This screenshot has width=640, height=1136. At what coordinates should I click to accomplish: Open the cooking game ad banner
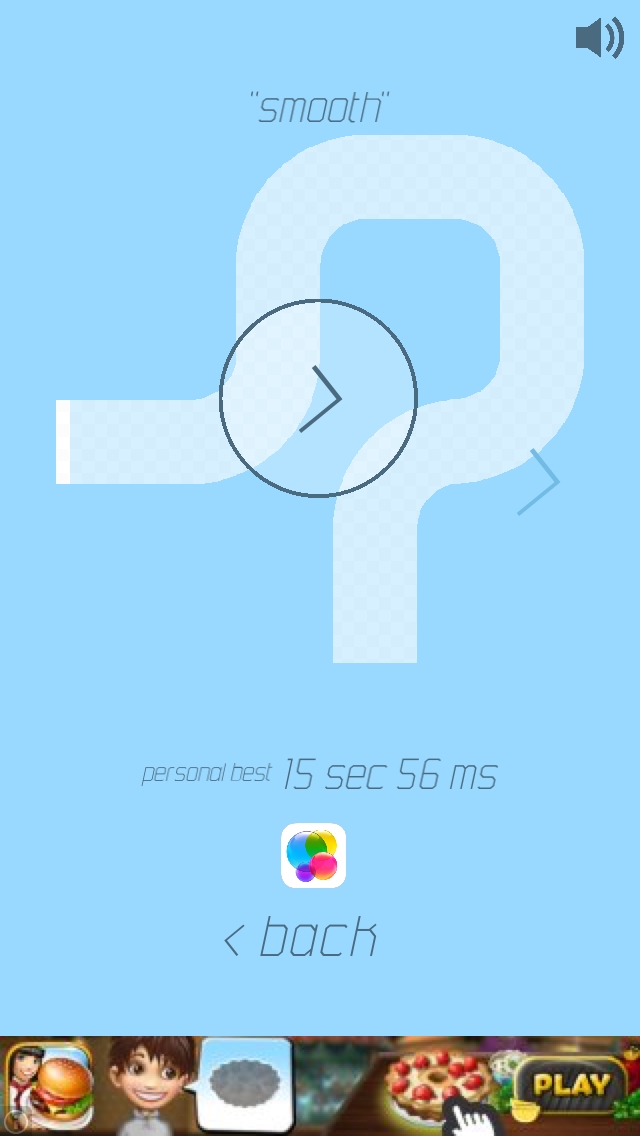pyautogui.click(x=320, y=1085)
